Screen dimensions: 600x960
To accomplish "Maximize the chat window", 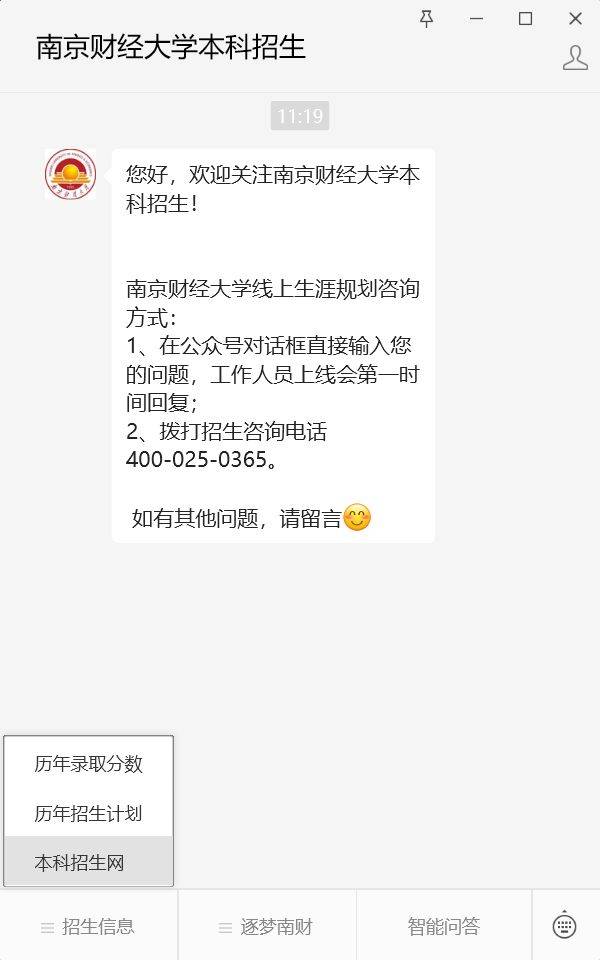I will (525, 18).
